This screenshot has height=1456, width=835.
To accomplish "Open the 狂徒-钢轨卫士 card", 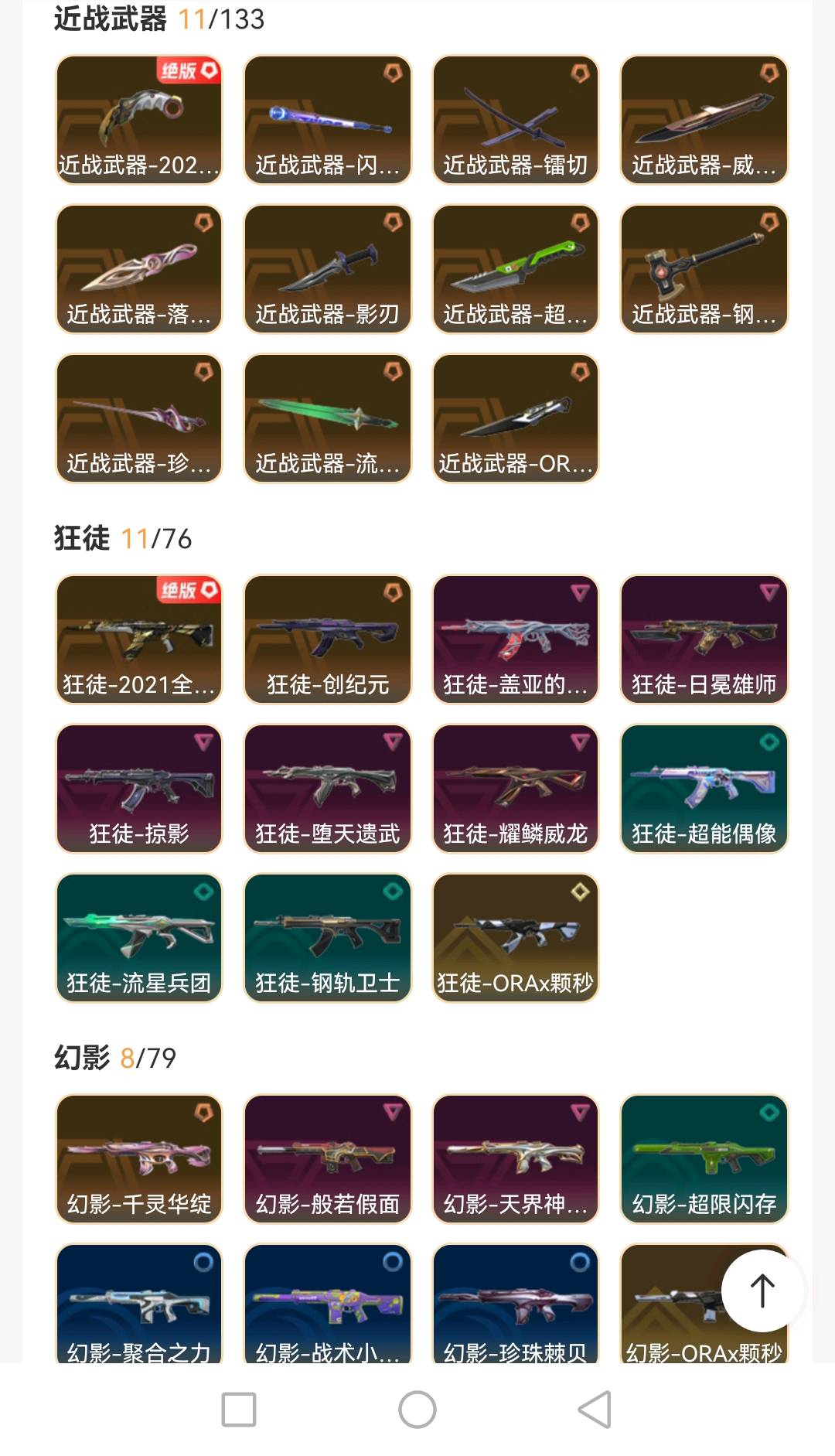I will tap(328, 938).
